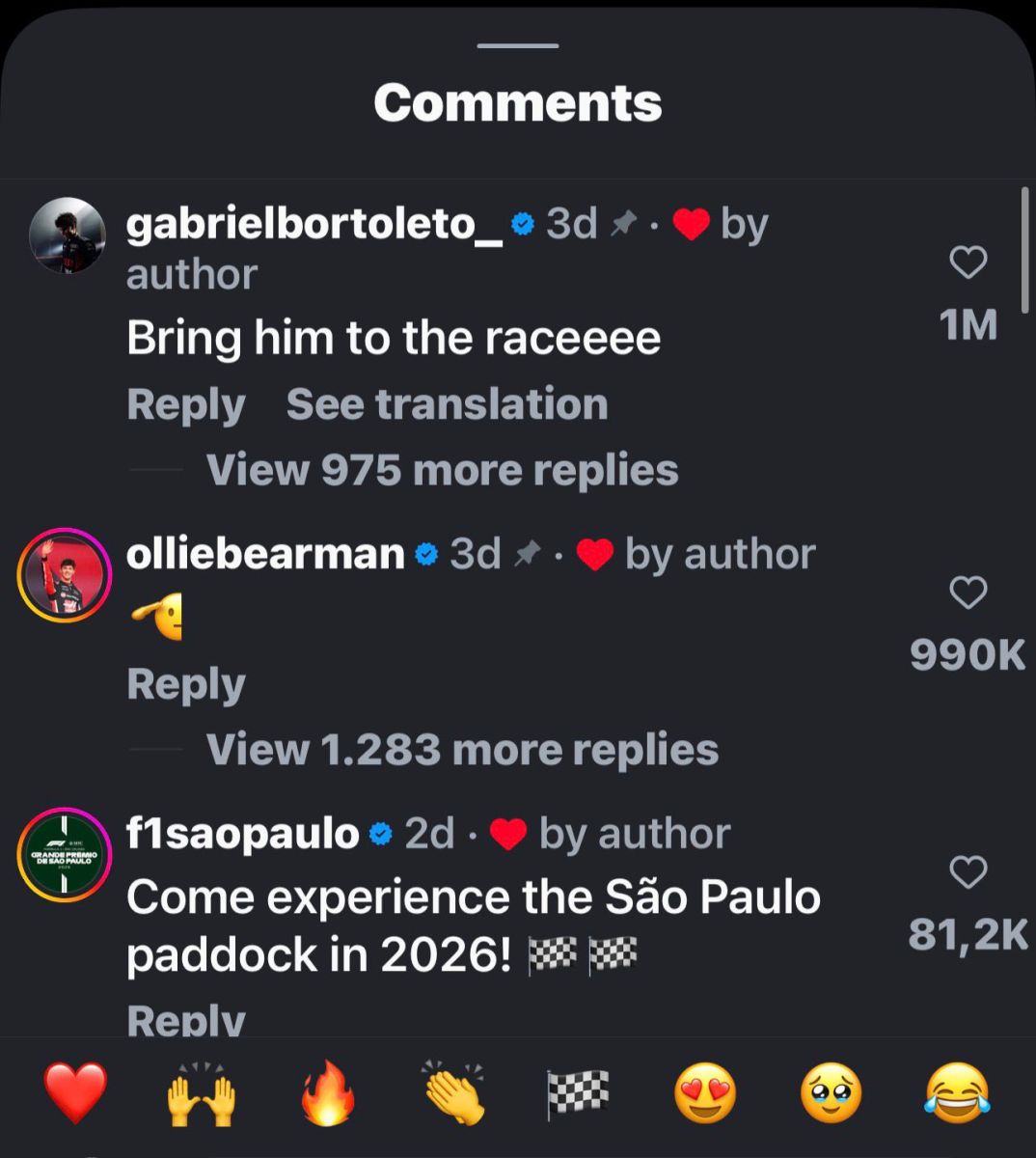Insert the fire emoji
Image resolution: width=1036 pixels, height=1158 pixels.
coord(328,1093)
